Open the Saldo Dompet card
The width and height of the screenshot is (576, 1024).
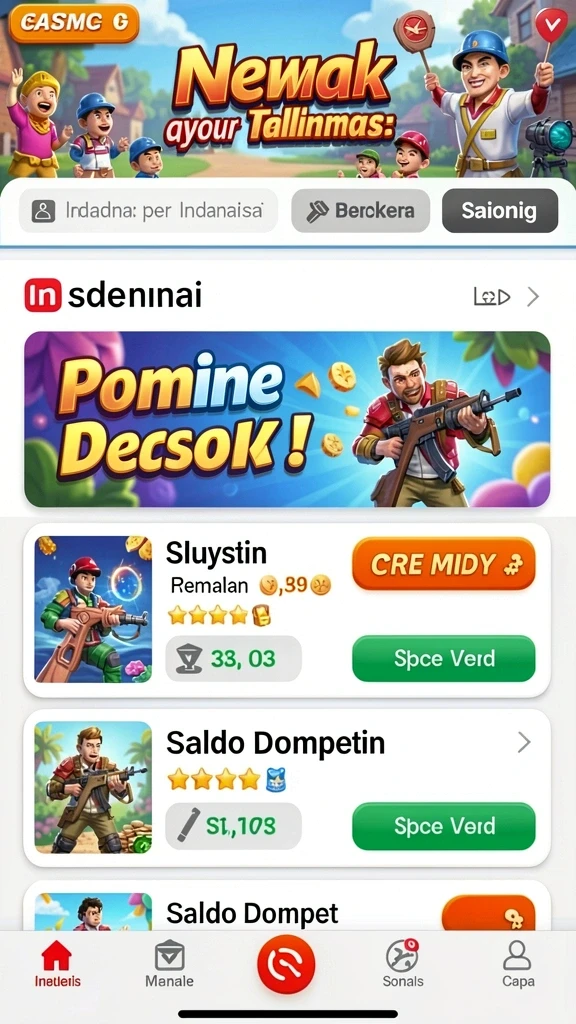[287, 906]
